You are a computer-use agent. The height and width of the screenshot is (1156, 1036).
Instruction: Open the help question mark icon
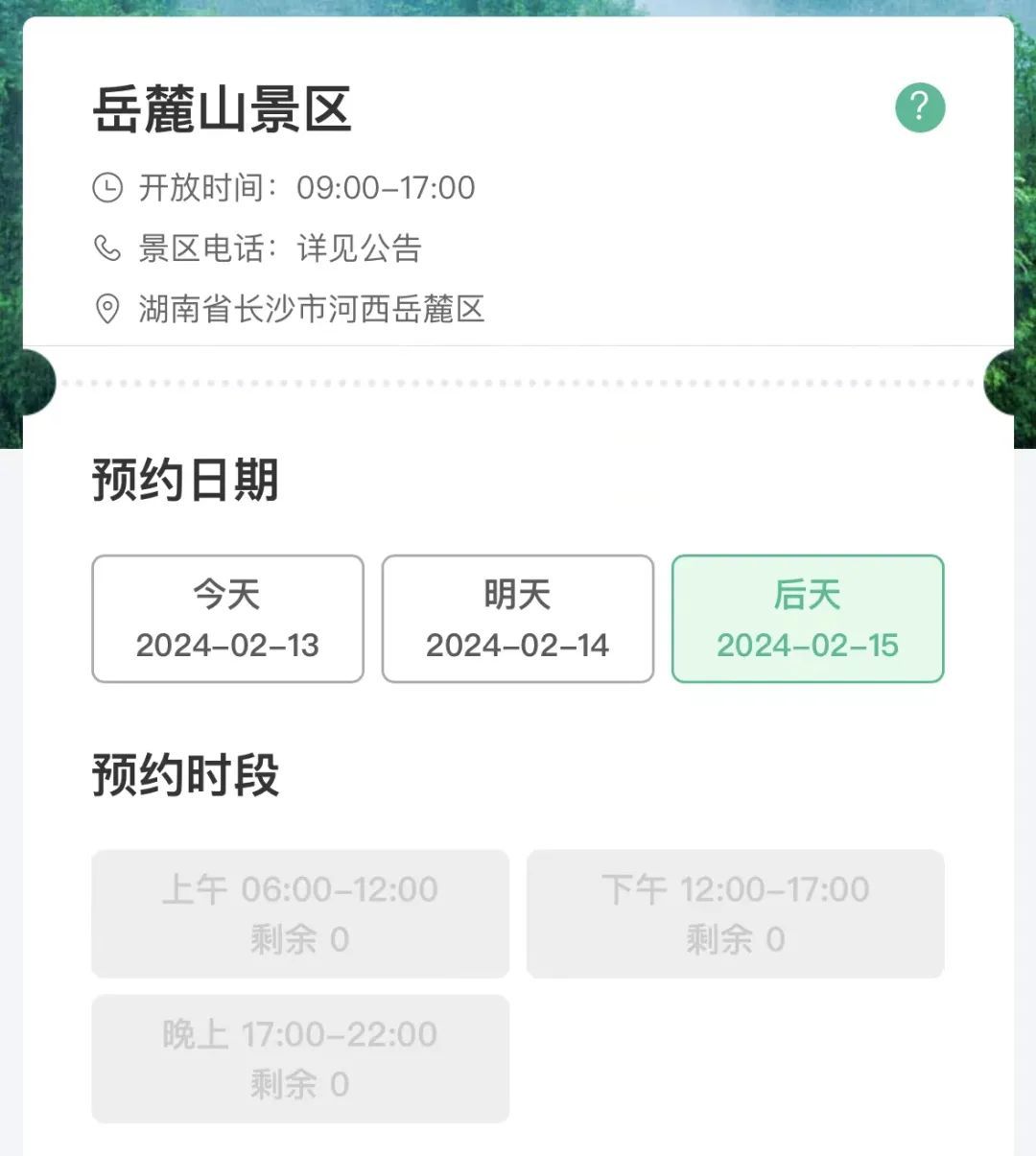coord(920,107)
